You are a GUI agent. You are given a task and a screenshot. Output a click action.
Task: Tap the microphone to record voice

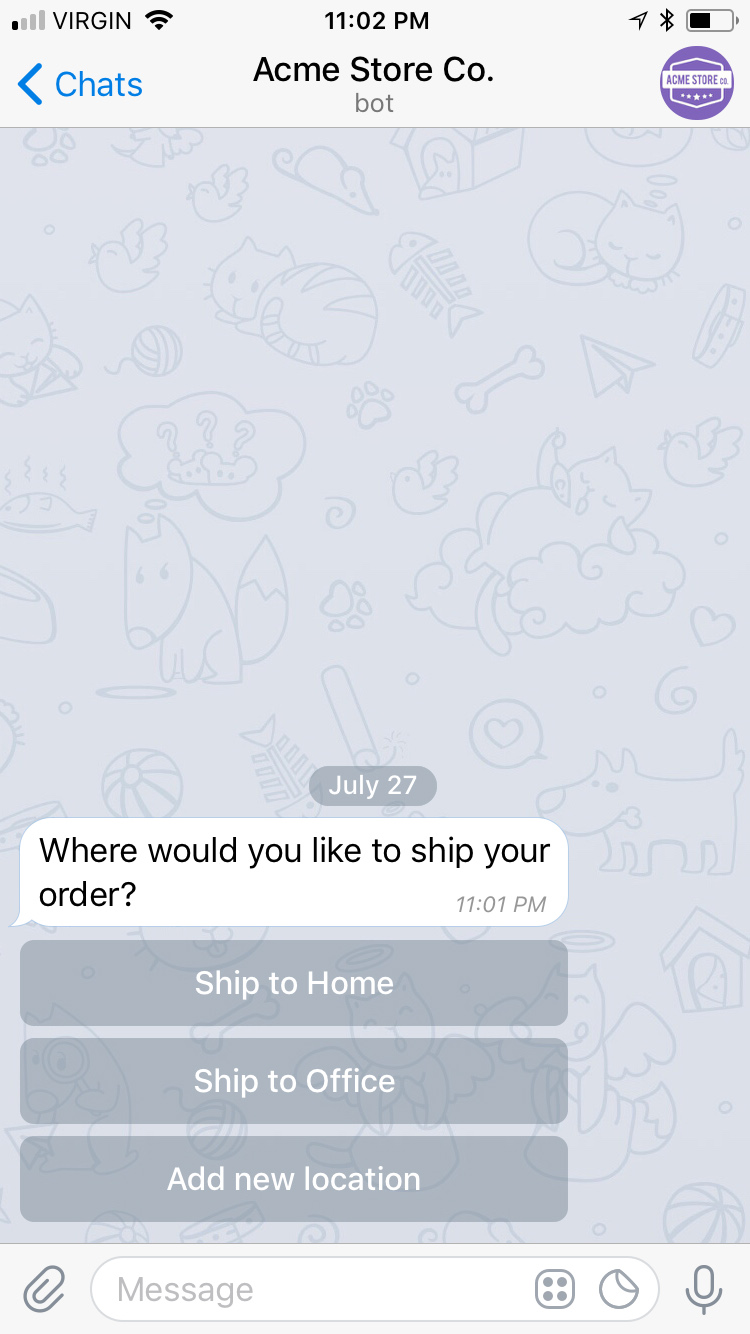(703, 1289)
